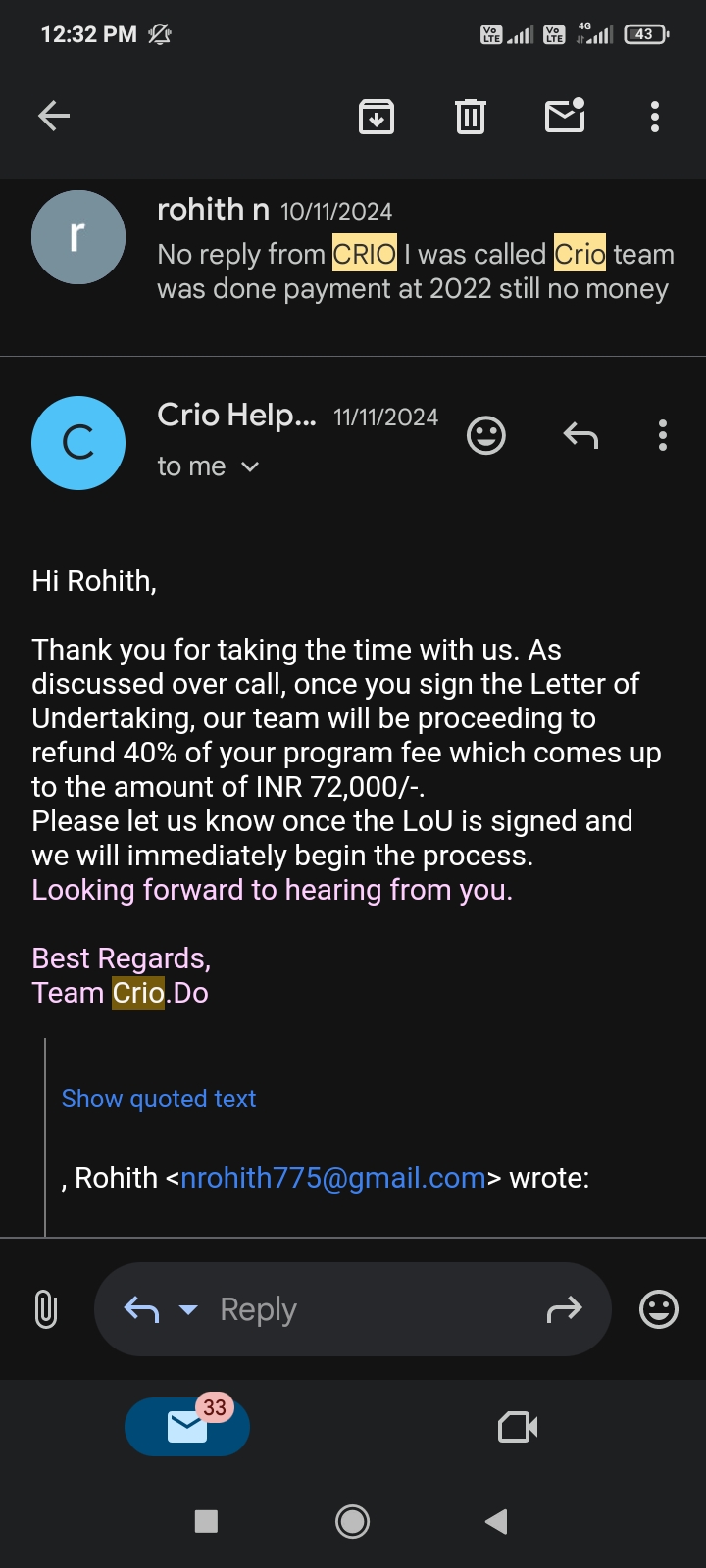Open the reply type dropdown arrow
The height and width of the screenshot is (1568, 706).
tap(188, 1309)
